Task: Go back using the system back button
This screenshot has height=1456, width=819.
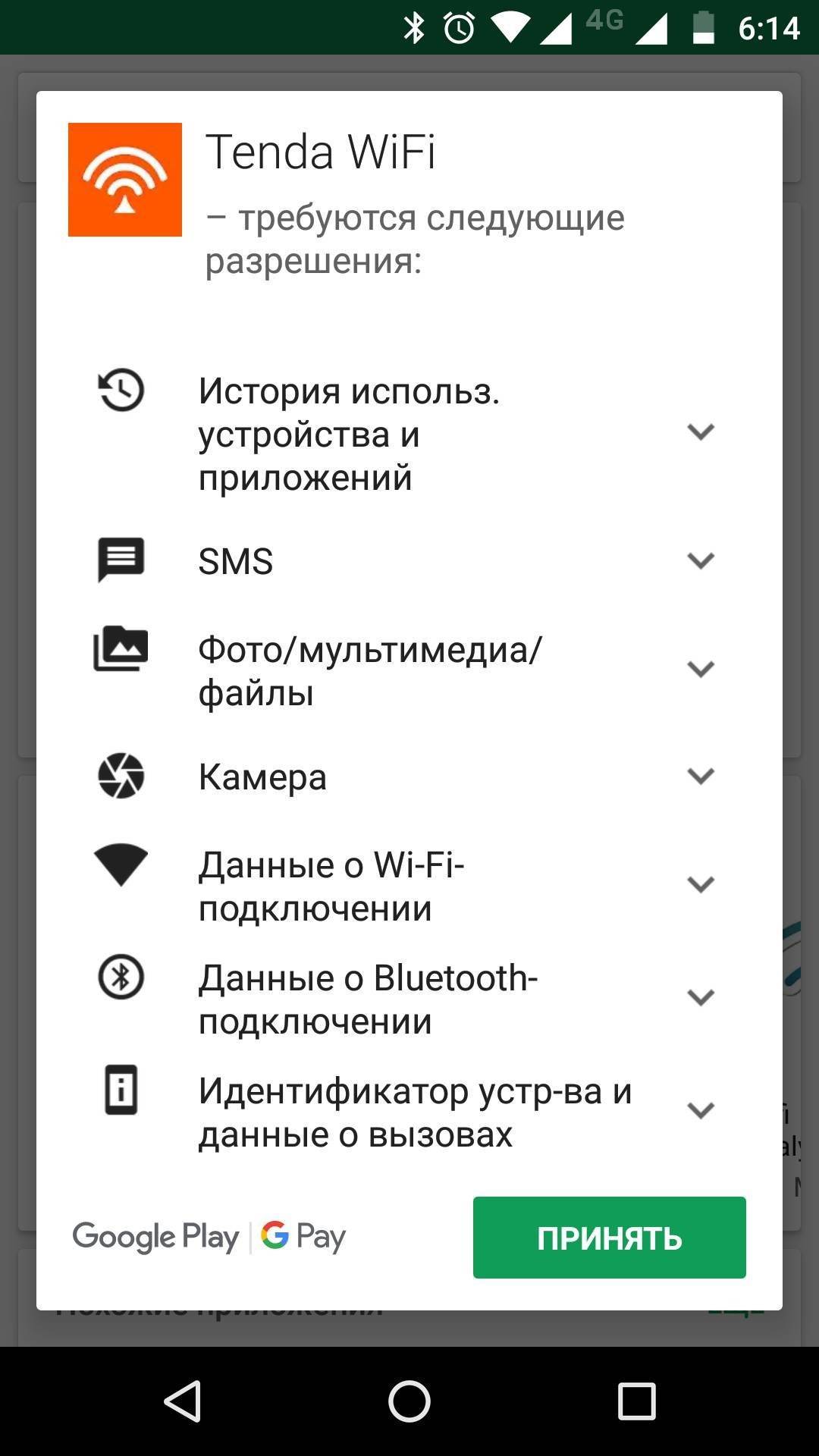Action: [182, 1401]
